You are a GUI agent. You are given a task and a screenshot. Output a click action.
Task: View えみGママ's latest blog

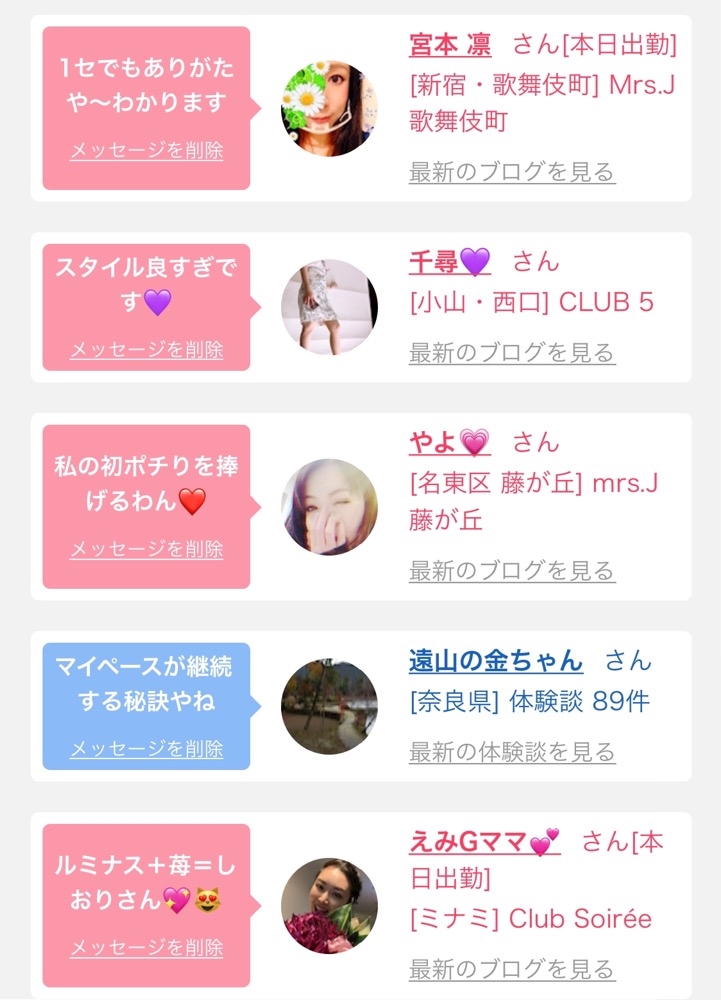511,969
